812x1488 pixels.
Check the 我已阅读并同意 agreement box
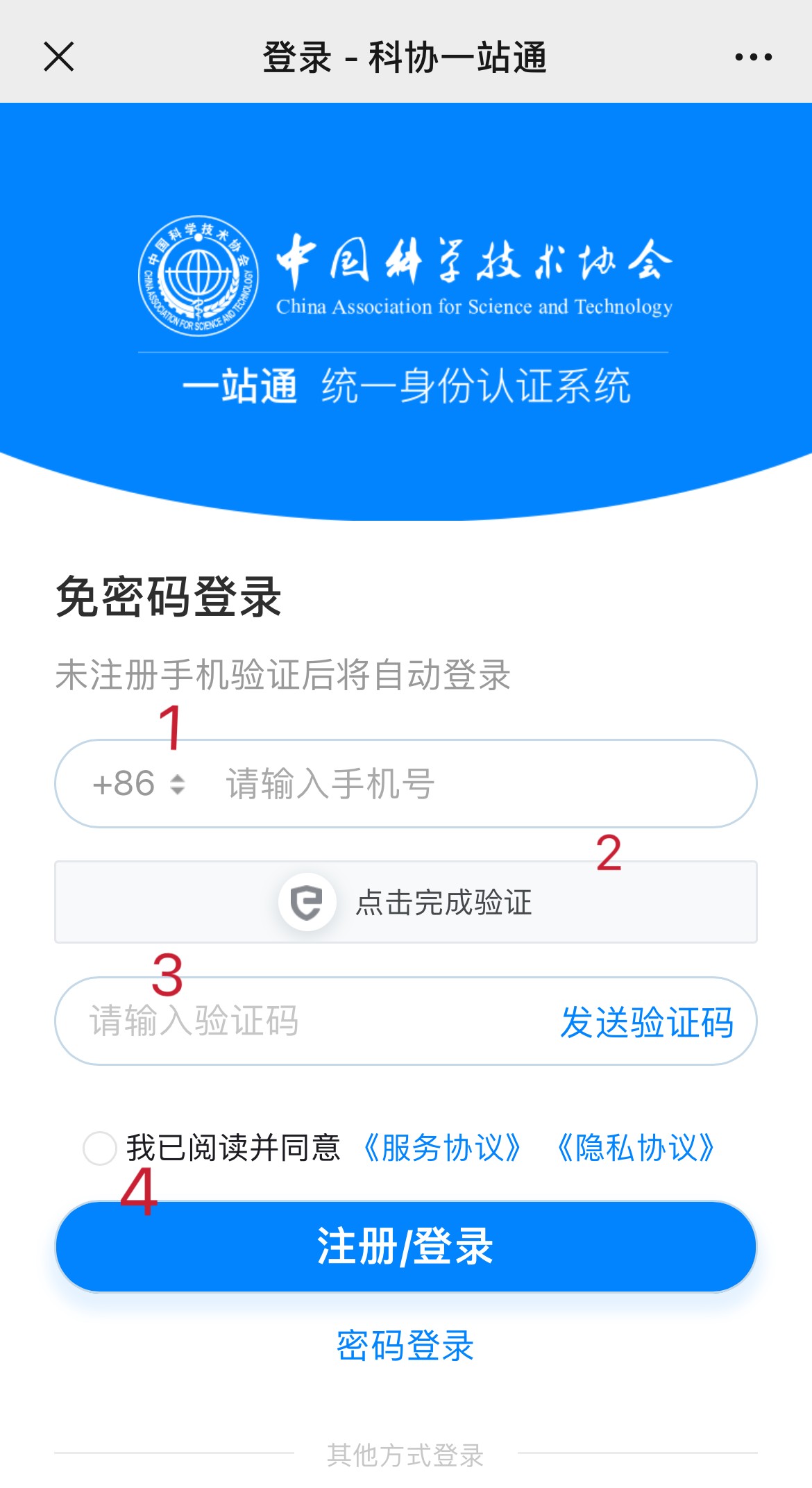[x=99, y=1148]
